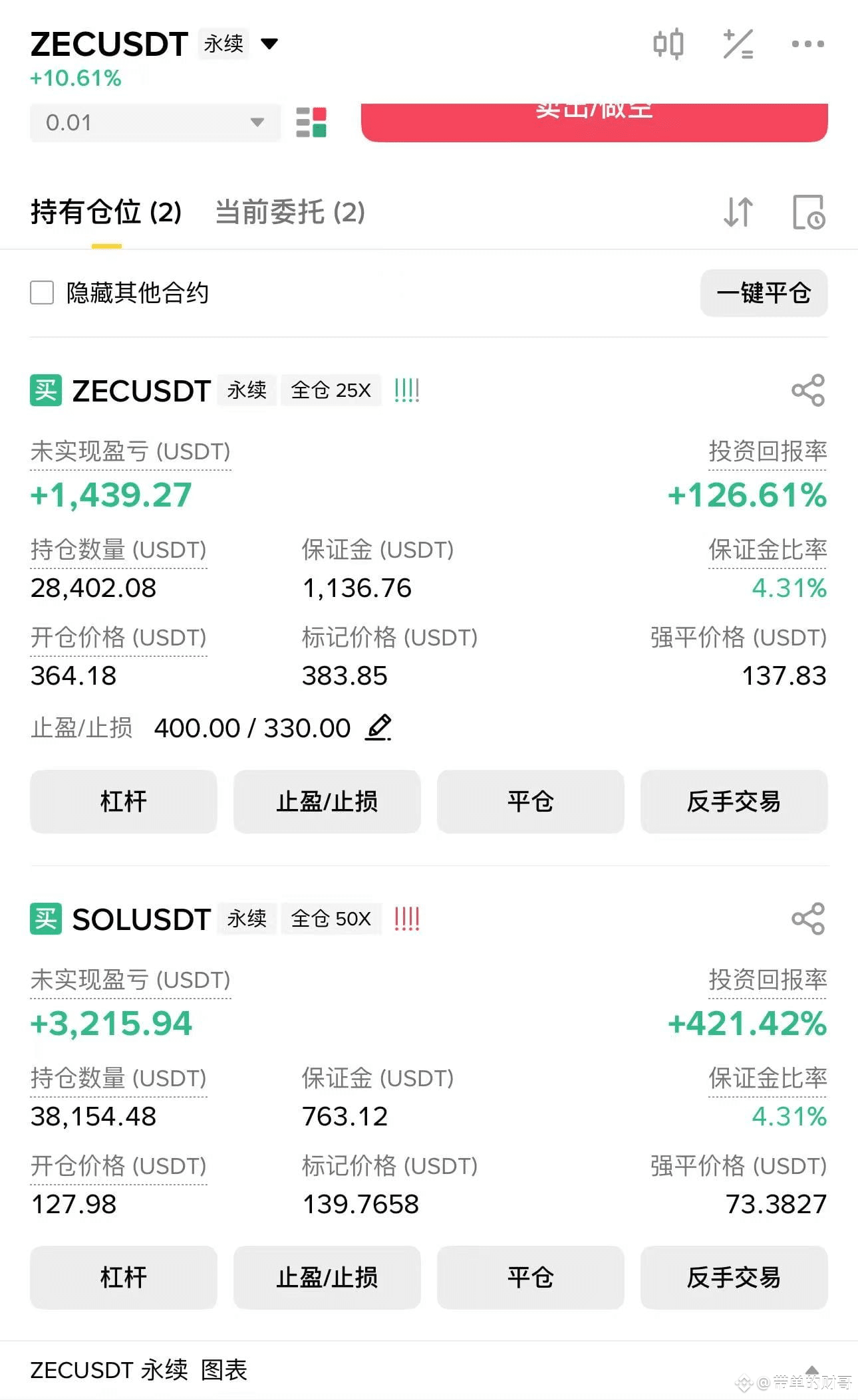This screenshot has width=858, height=1400.
Task: Open the ZECUSDT trading pair dropdown
Action: pyautogui.click(x=269, y=45)
